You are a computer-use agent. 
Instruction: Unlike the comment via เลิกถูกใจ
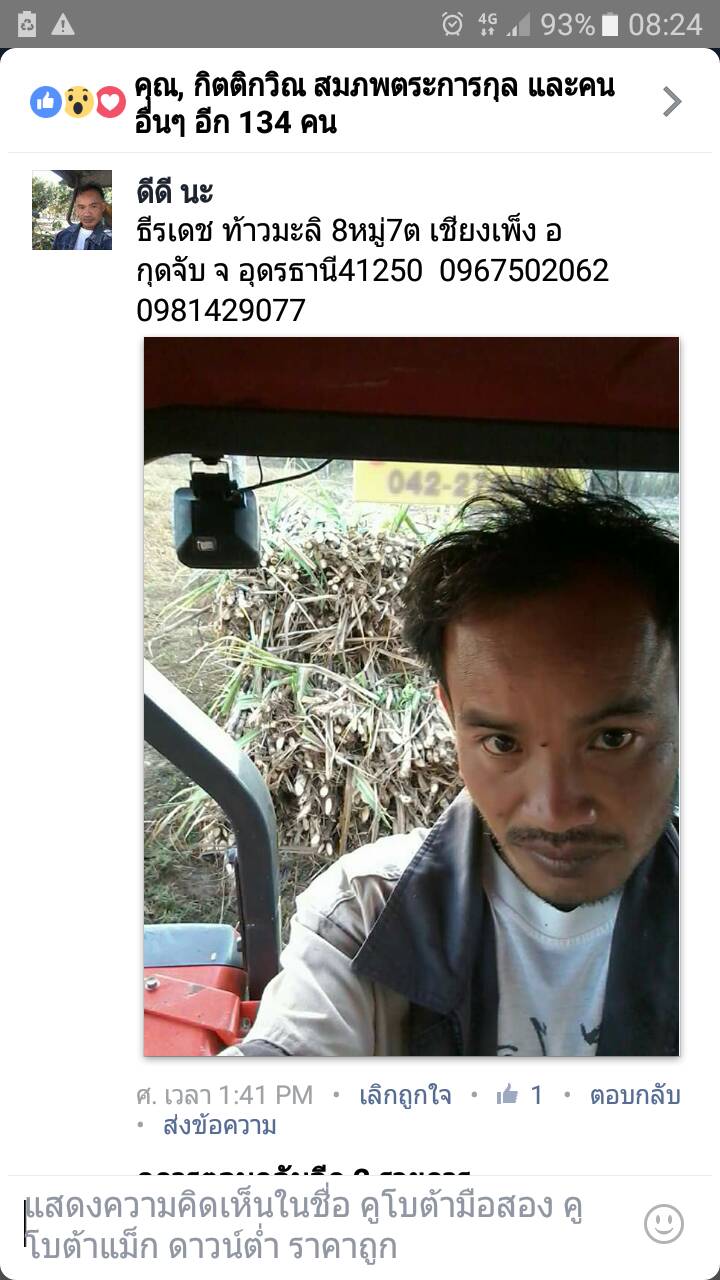(405, 1095)
